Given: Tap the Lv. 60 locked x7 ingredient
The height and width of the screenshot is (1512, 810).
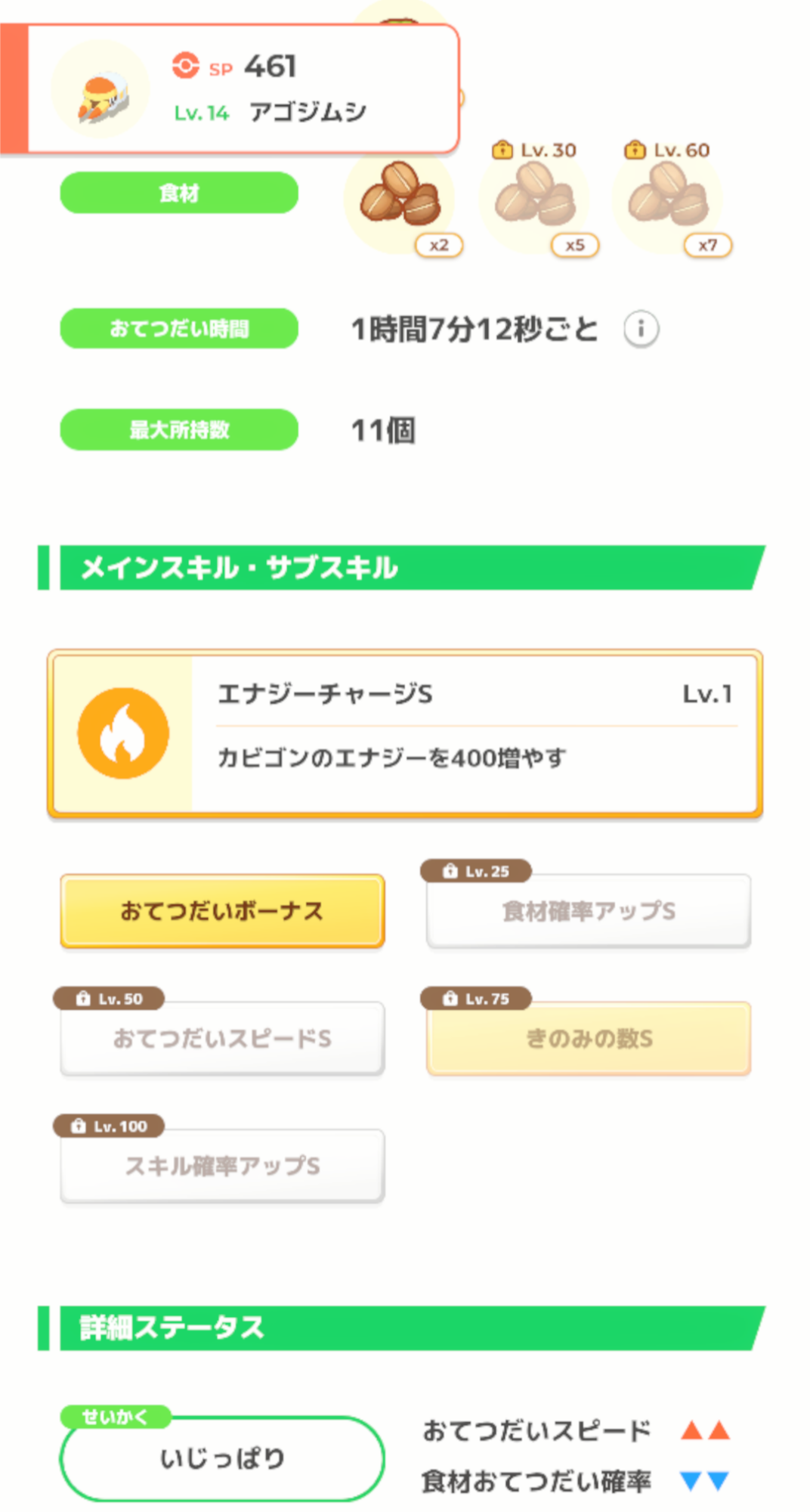Looking at the screenshot, I should pos(669,200).
